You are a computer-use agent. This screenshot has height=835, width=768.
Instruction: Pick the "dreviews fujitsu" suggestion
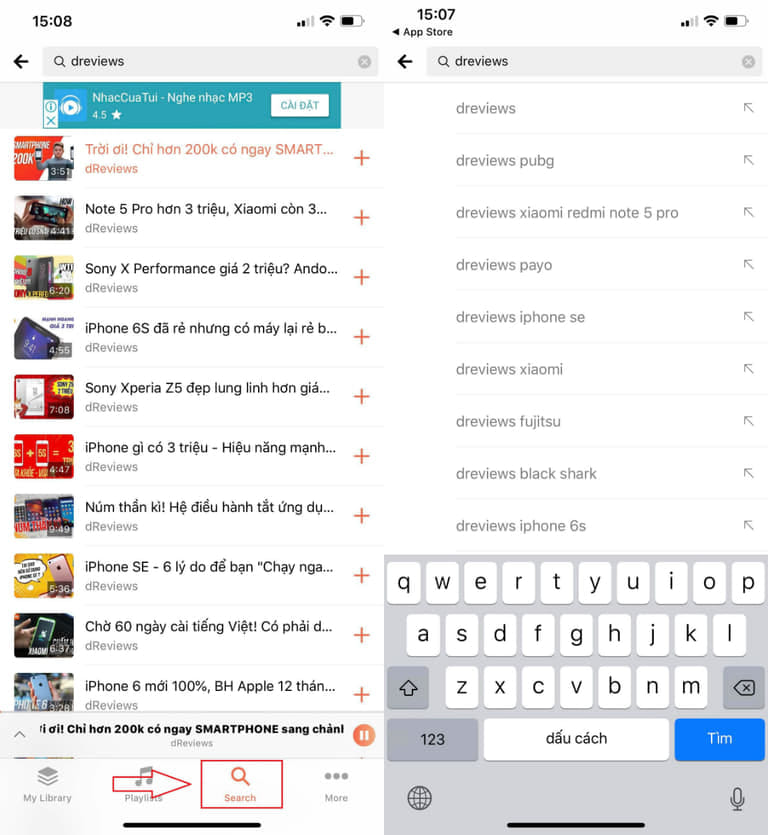coord(508,421)
